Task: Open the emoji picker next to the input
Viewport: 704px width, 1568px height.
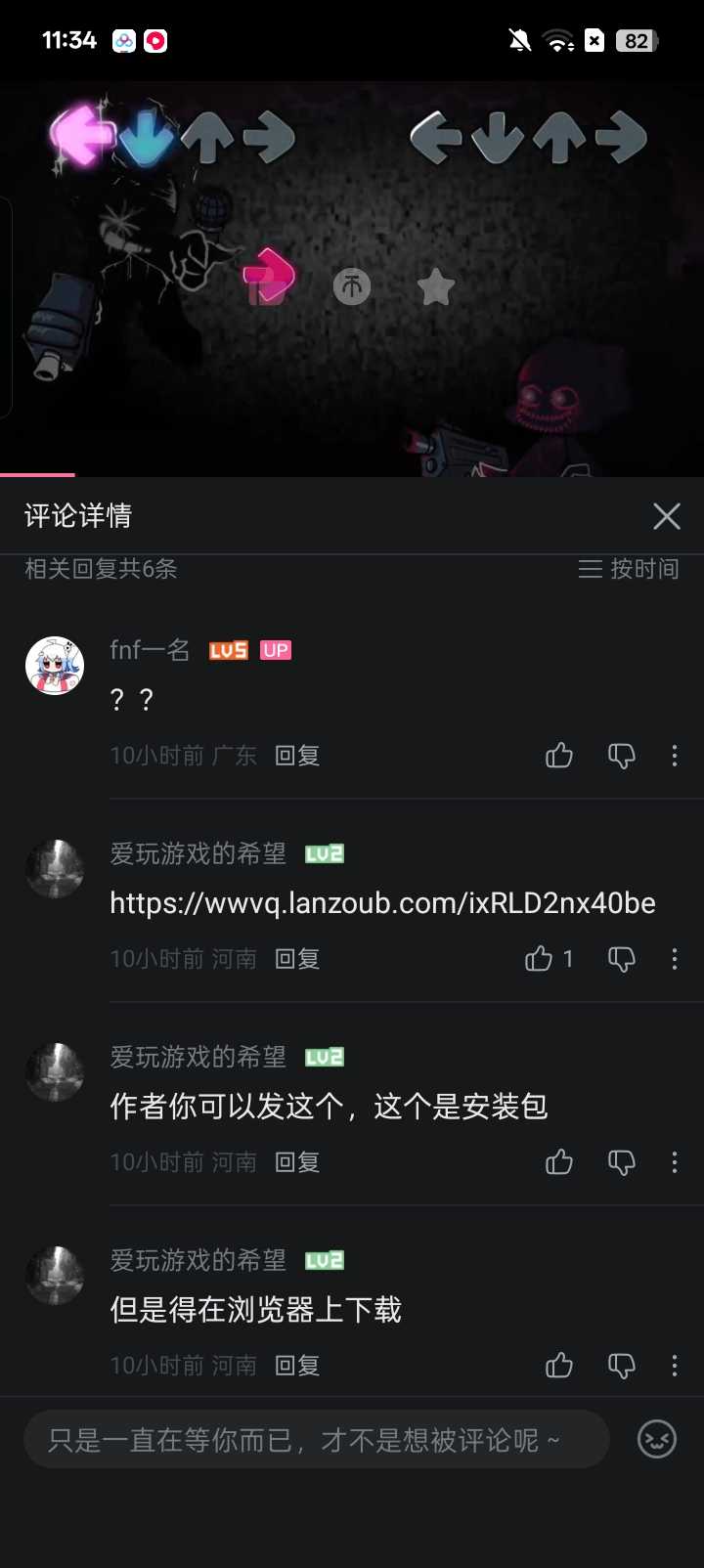Action: (x=657, y=1440)
